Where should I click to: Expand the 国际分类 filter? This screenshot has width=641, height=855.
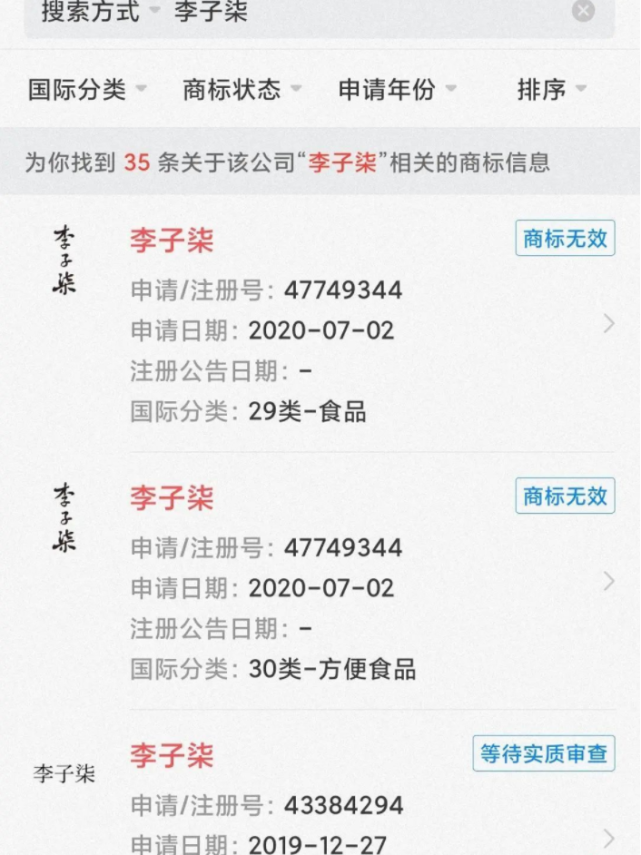click(86, 89)
